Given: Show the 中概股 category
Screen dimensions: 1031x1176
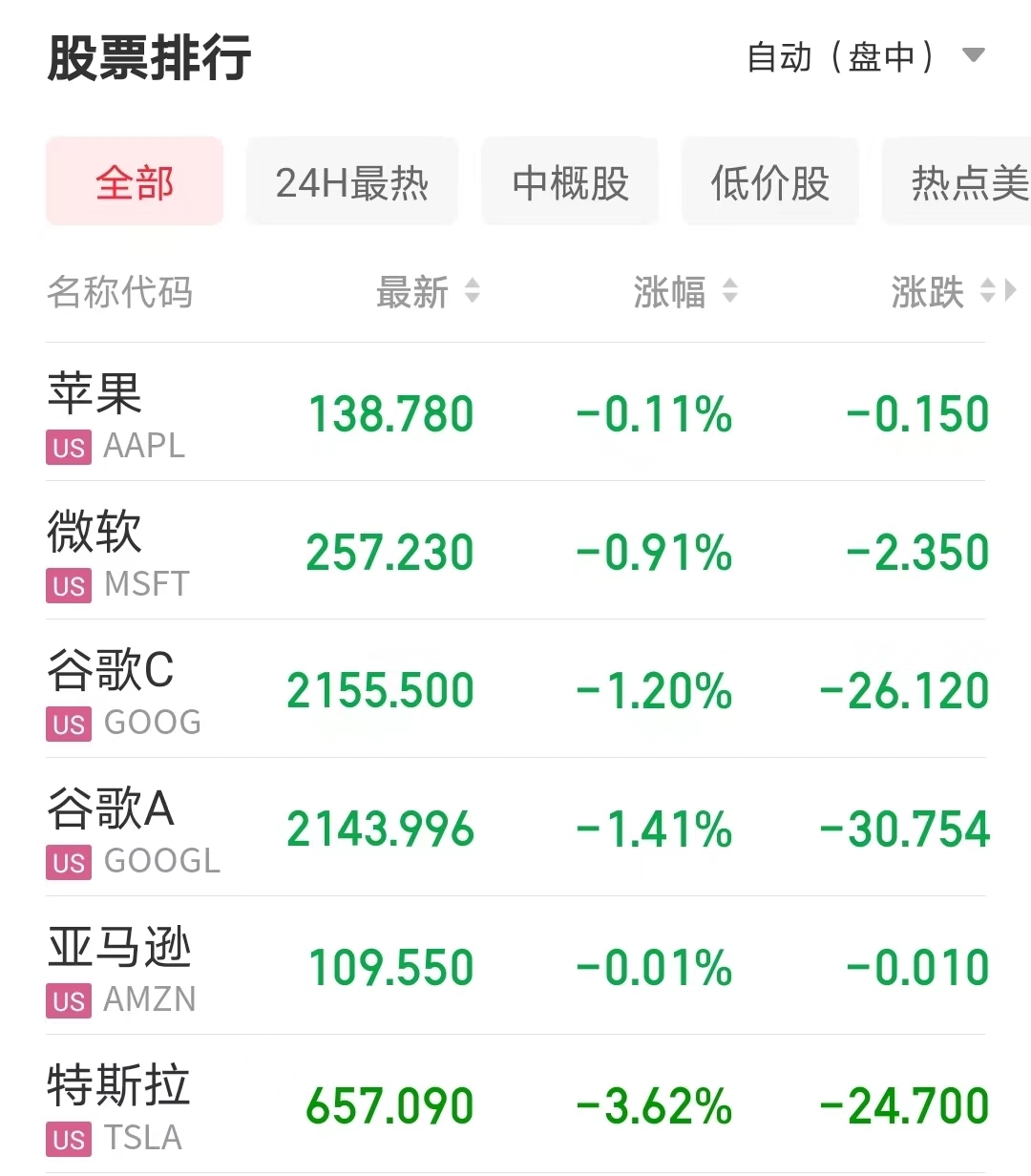Looking at the screenshot, I should [x=570, y=182].
